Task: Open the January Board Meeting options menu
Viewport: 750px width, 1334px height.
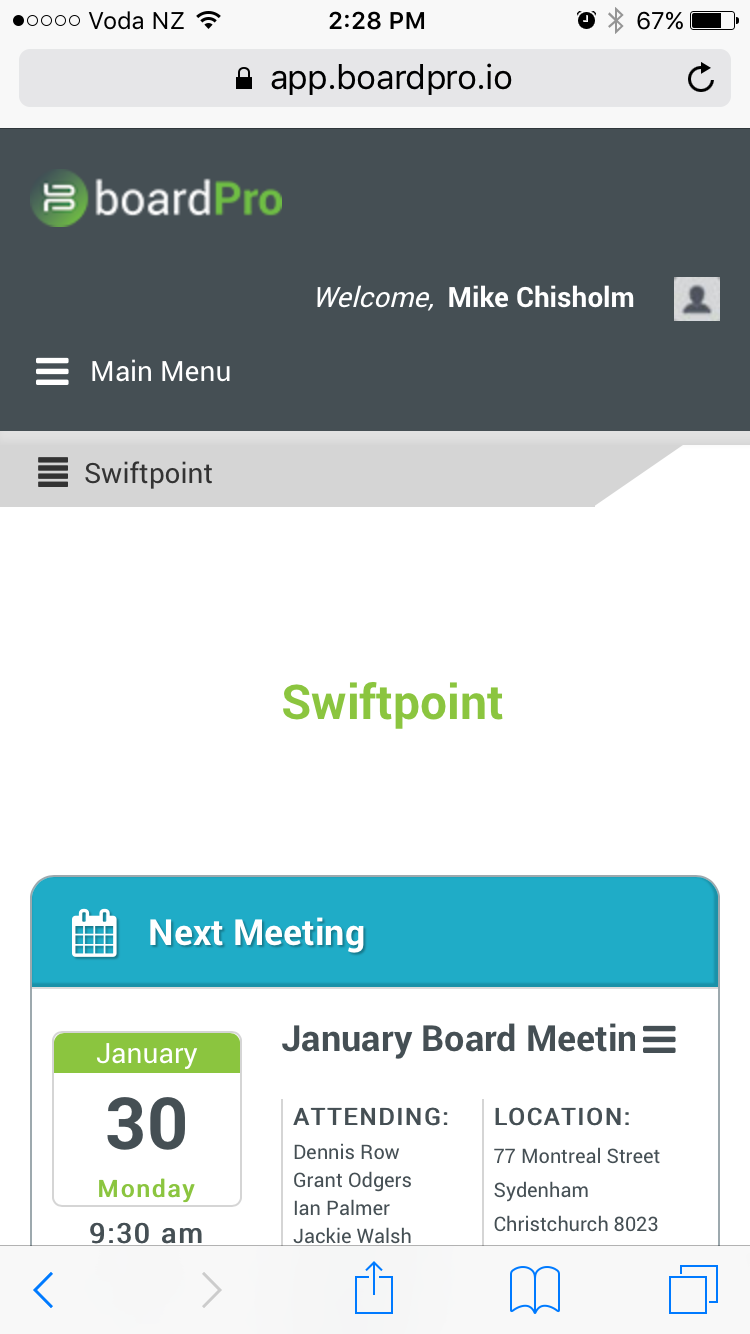Action: (x=659, y=1040)
